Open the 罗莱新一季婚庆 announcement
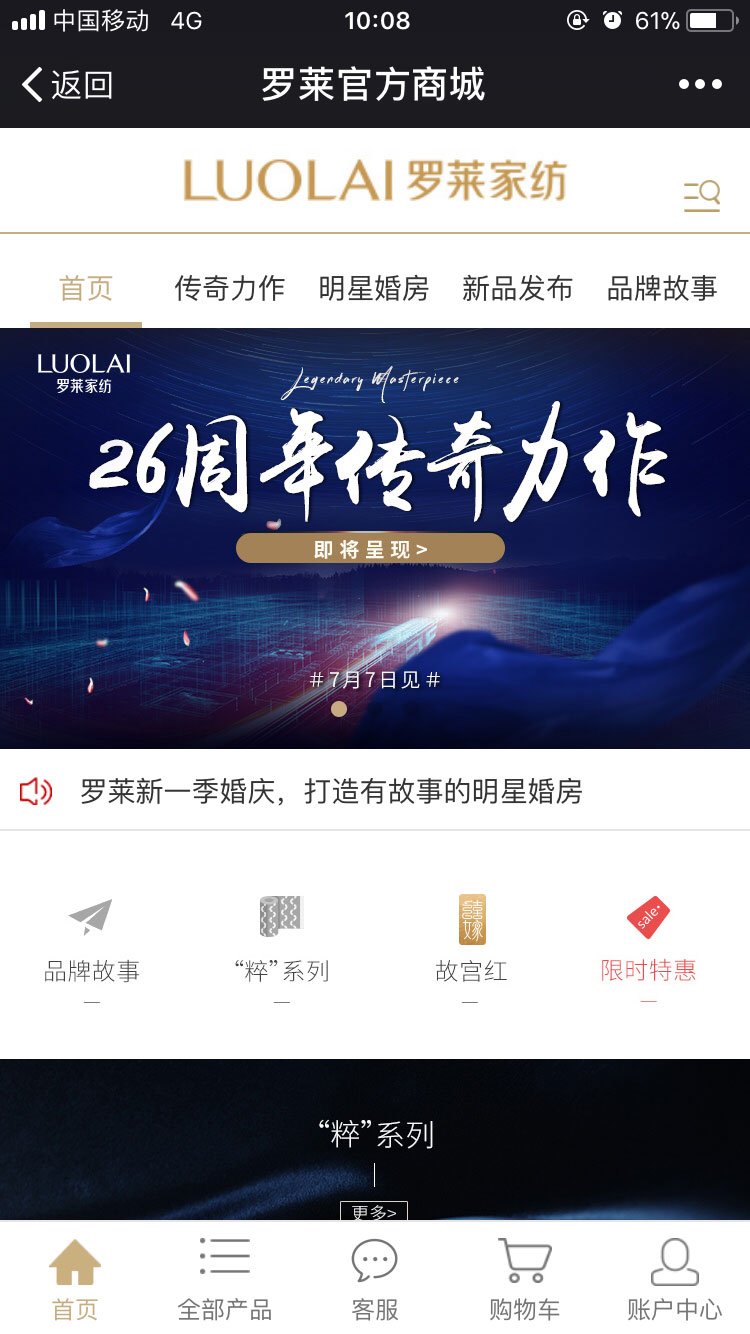This screenshot has height=1334, width=750. click(330, 792)
